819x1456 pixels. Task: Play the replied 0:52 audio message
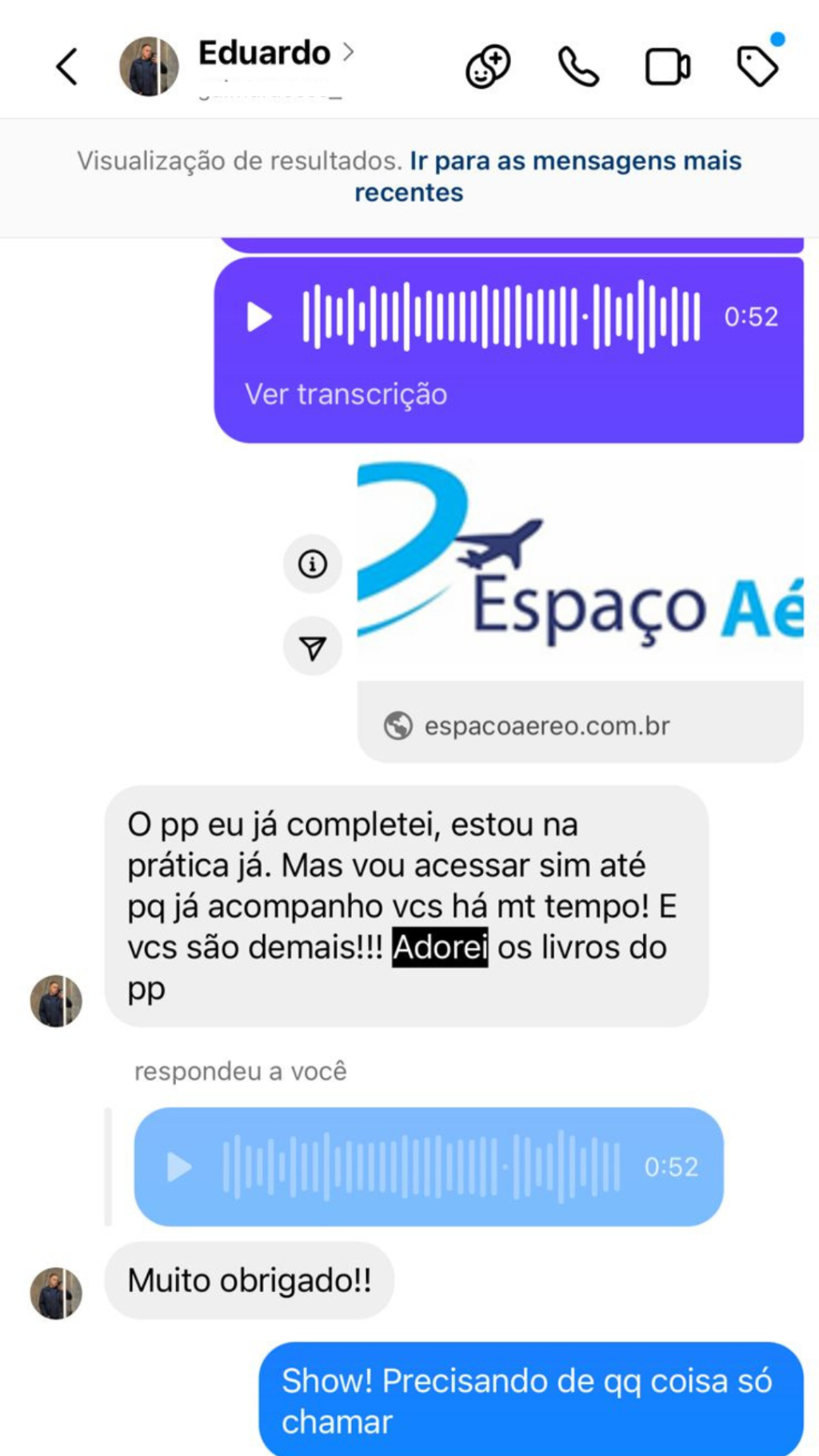click(x=180, y=1167)
